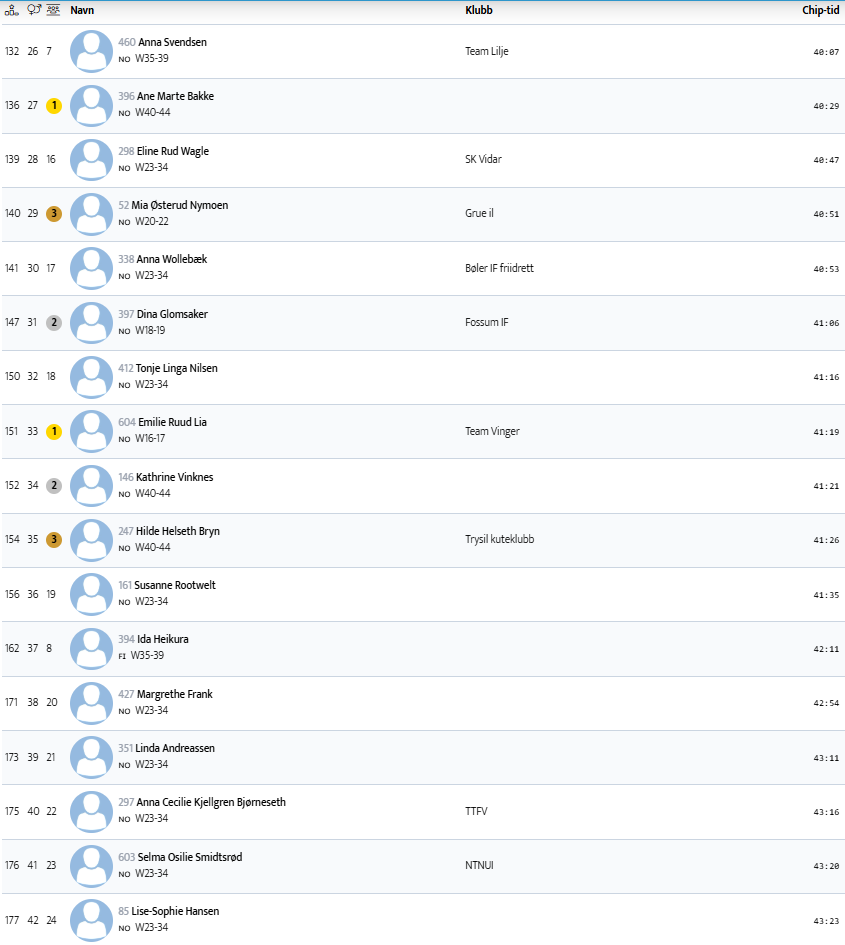View Susanne Rootwelt's result details
The height and width of the screenshot is (945, 845).
pyautogui.click(x=175, y=585)
